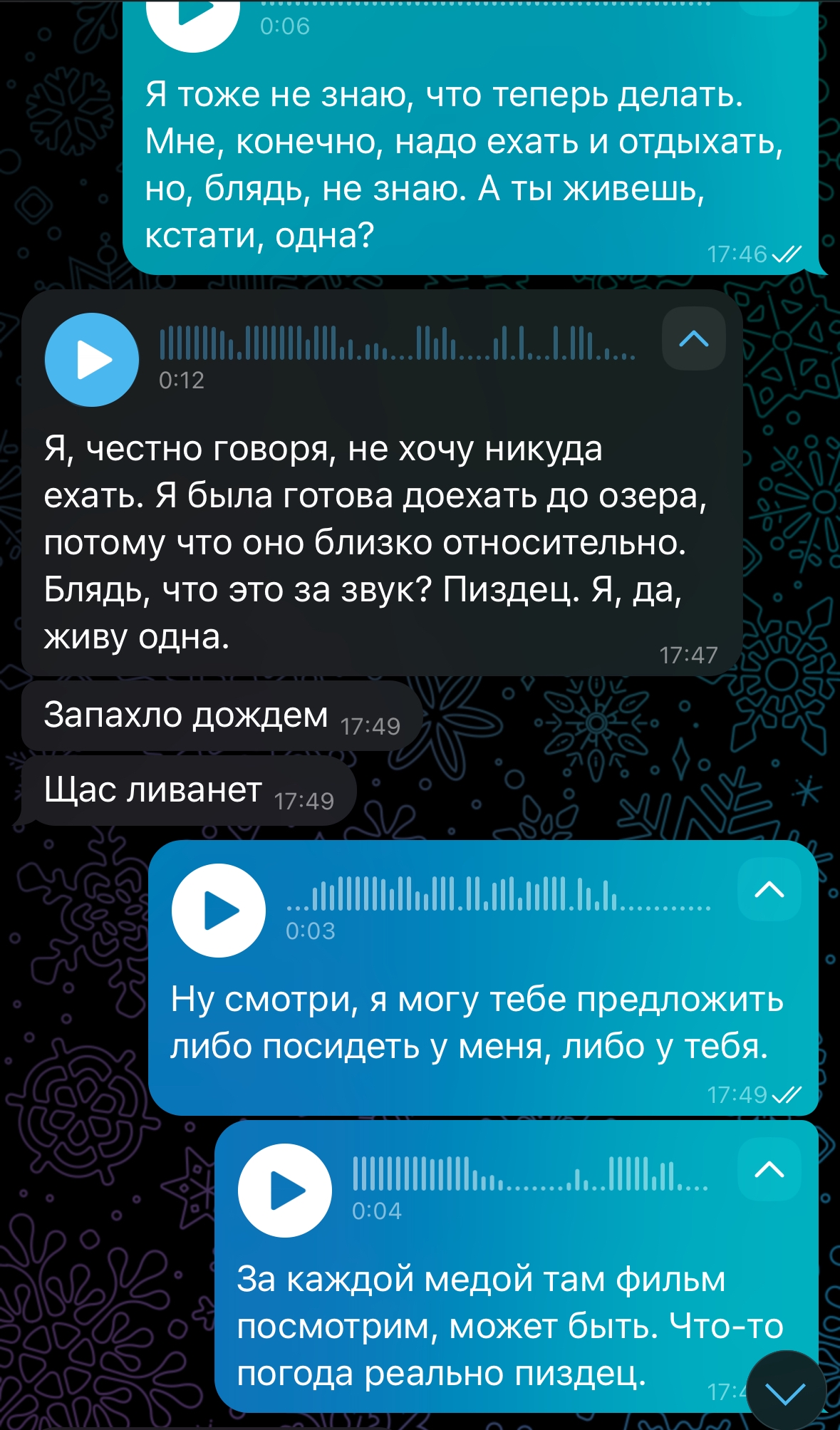The height and width of the screenshot is (1430, 840).
Task: Play the 0:03 voice message
Action: click(219, 910)
